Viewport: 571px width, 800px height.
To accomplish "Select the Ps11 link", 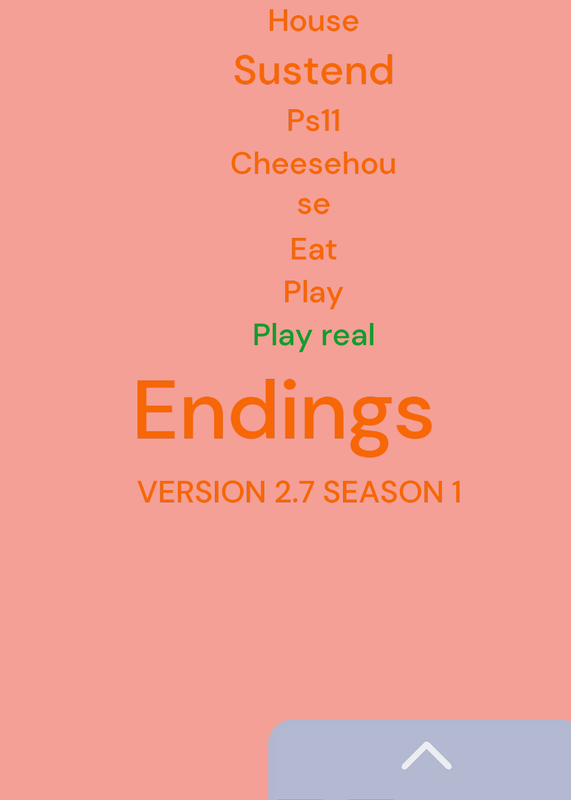I will pyautogui.click(x=313, y=120).
